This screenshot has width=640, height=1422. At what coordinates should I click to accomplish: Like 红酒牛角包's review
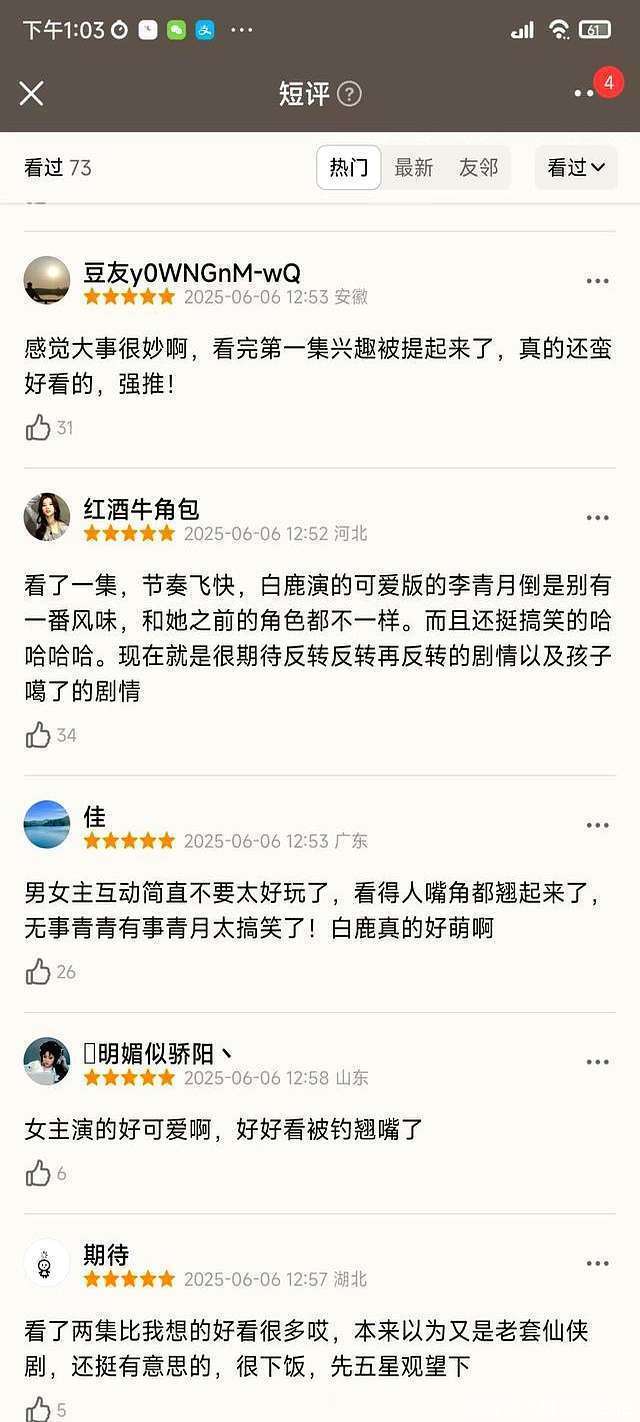click(39, 736)
